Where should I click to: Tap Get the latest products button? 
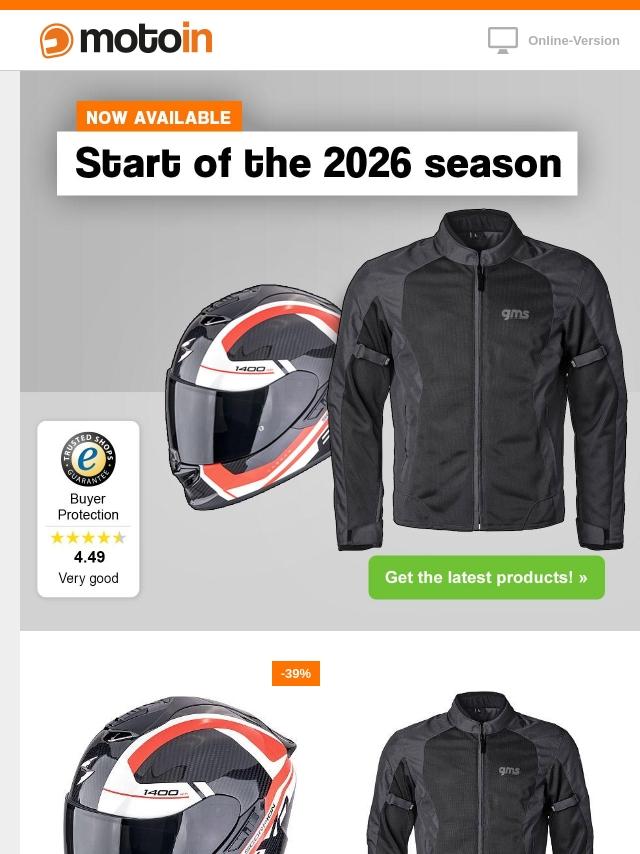(x=486, y=578)
